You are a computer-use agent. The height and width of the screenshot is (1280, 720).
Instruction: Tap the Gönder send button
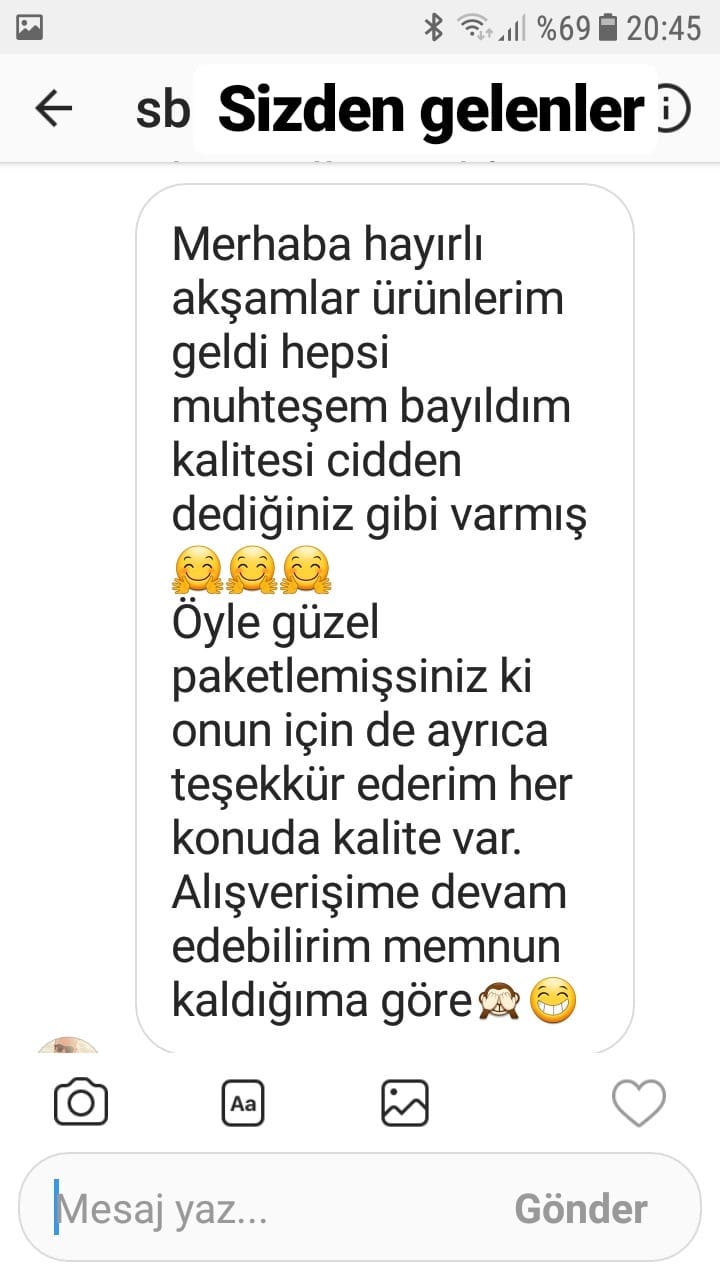click(581, 1210)
